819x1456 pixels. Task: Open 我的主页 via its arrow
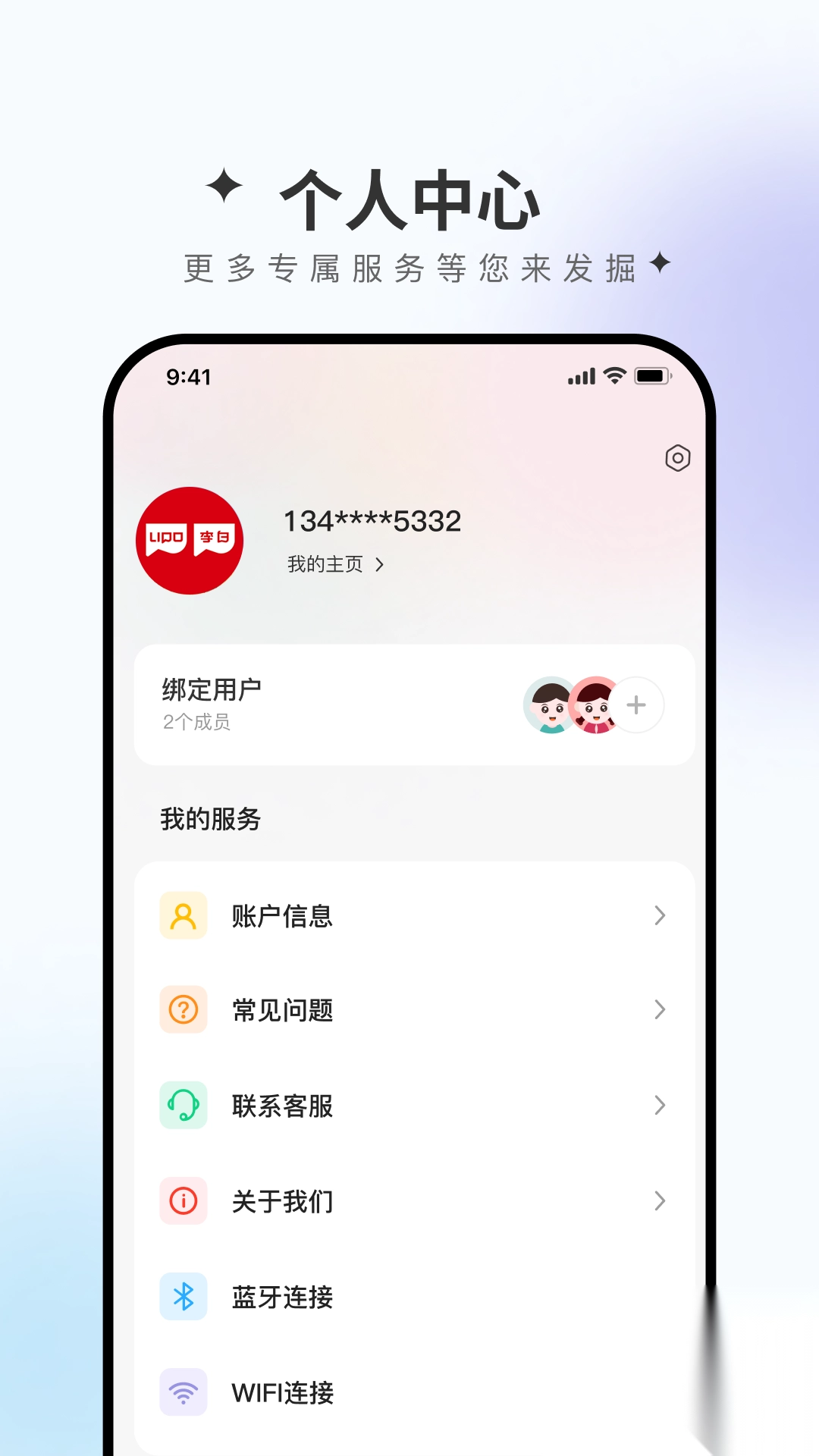[383, 564]
